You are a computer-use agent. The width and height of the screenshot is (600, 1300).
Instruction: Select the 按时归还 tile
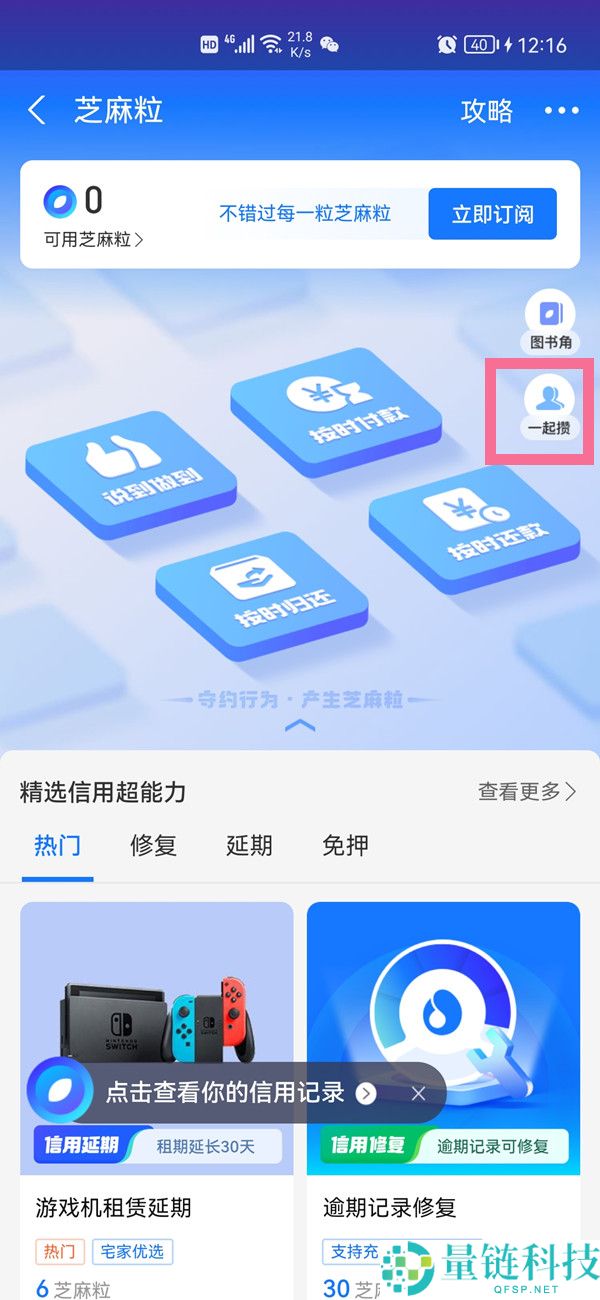(262, 590)
